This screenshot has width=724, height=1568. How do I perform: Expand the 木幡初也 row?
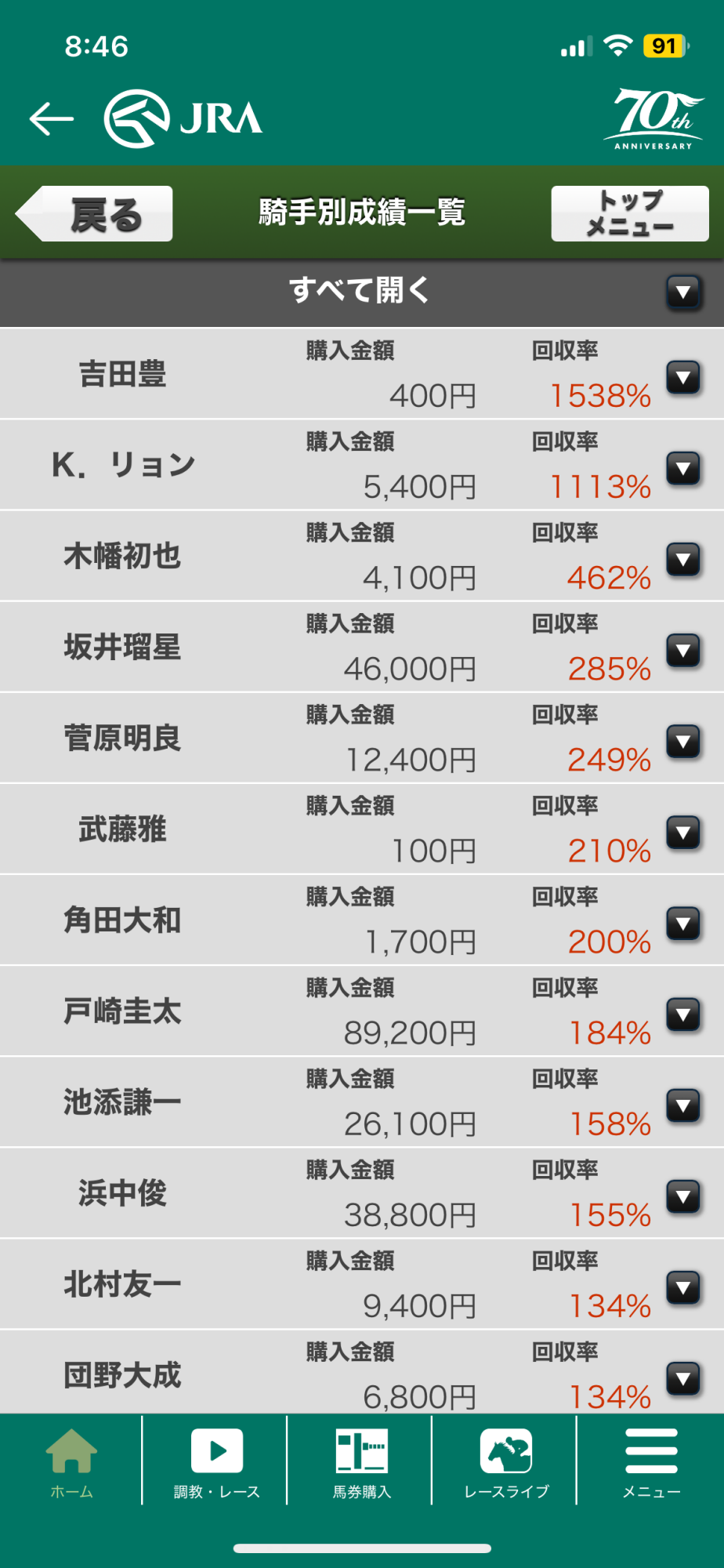pos(682,560)
